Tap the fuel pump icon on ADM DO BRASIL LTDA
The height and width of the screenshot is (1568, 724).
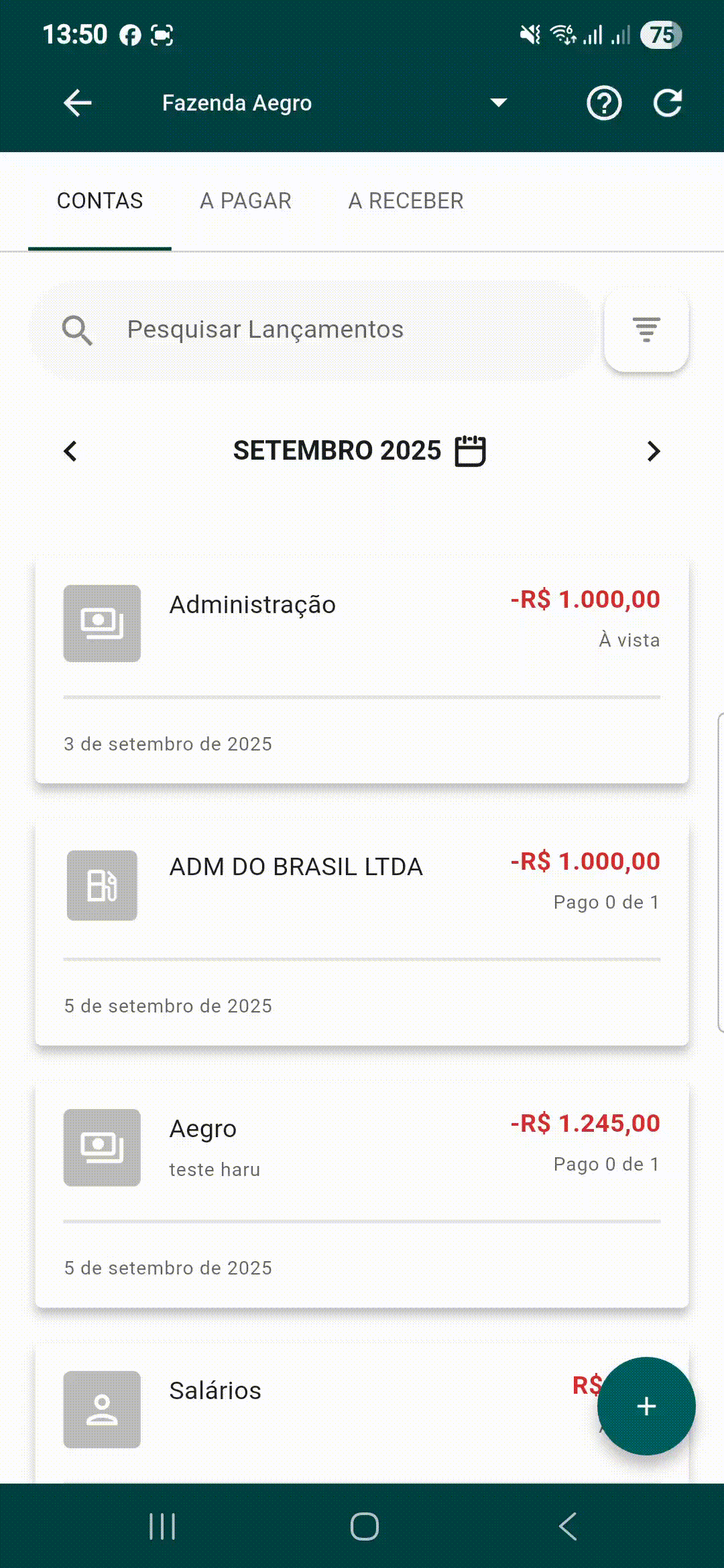pyautogui.click(x=101, y=886)
